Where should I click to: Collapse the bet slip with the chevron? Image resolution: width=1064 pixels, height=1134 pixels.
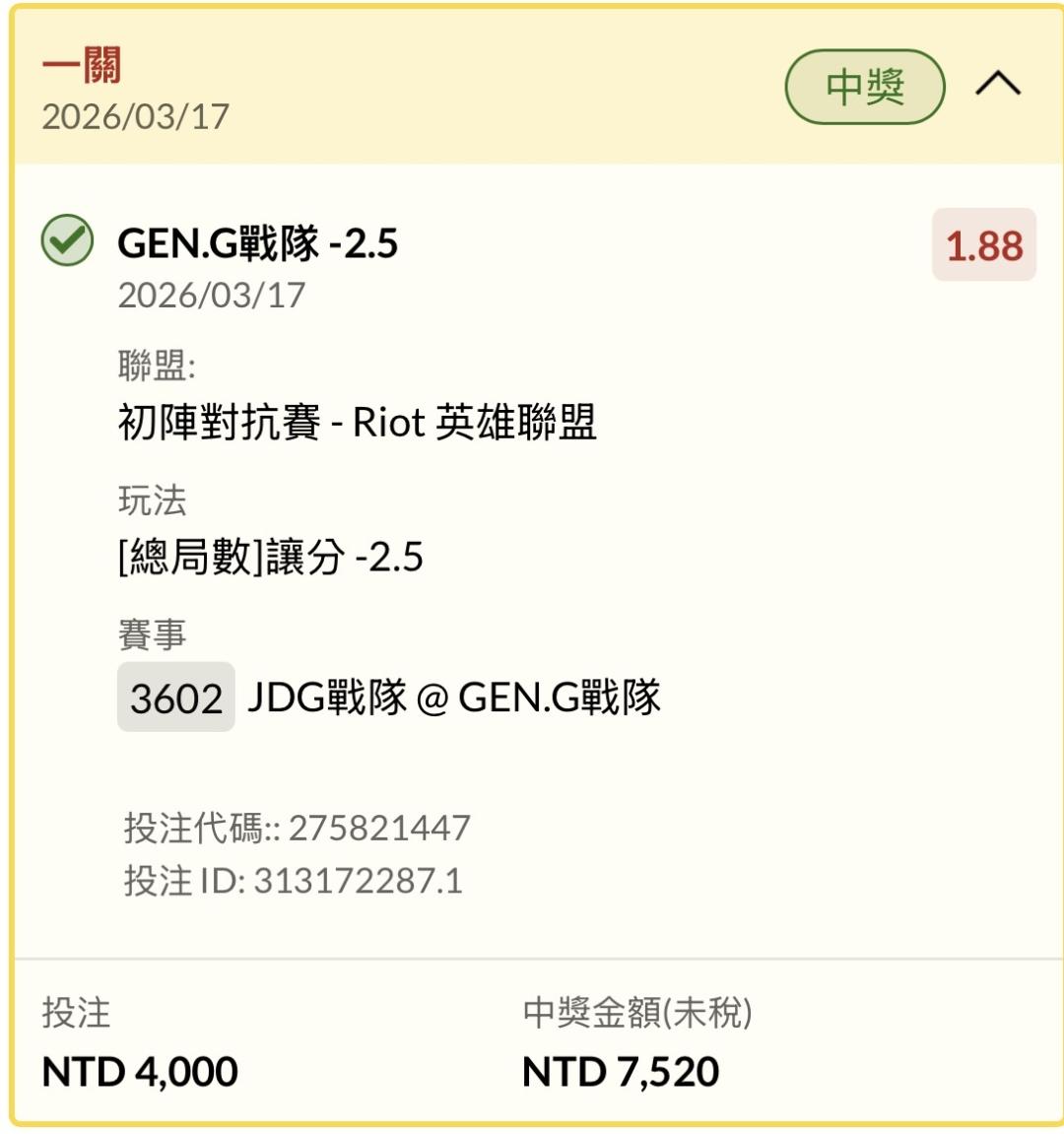point(997,83)
